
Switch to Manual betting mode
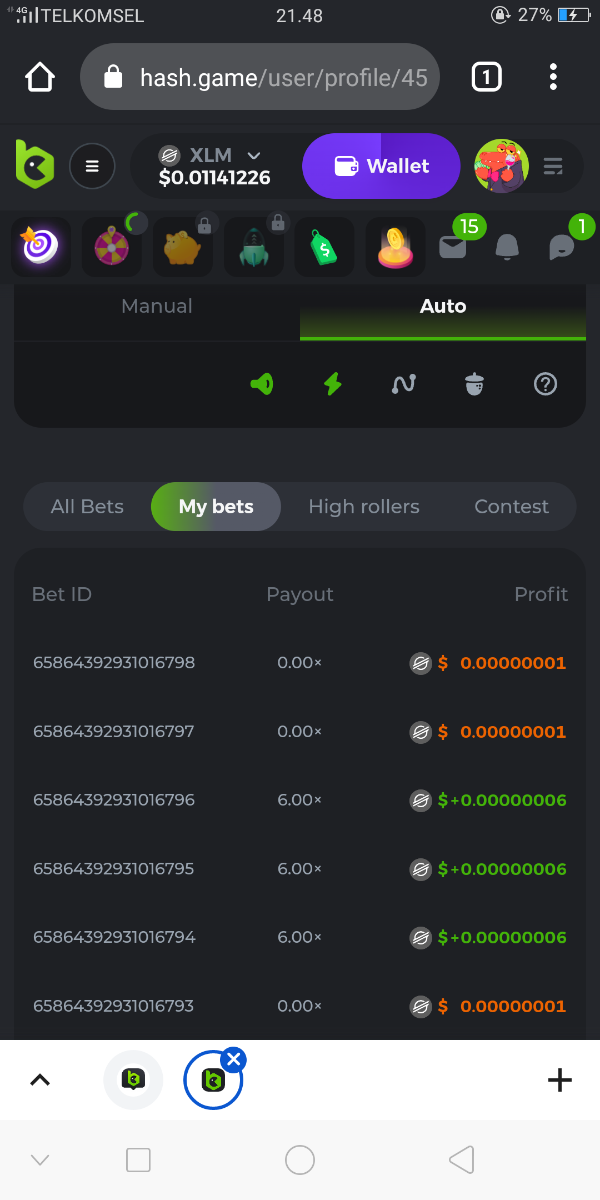coord(157,306)
